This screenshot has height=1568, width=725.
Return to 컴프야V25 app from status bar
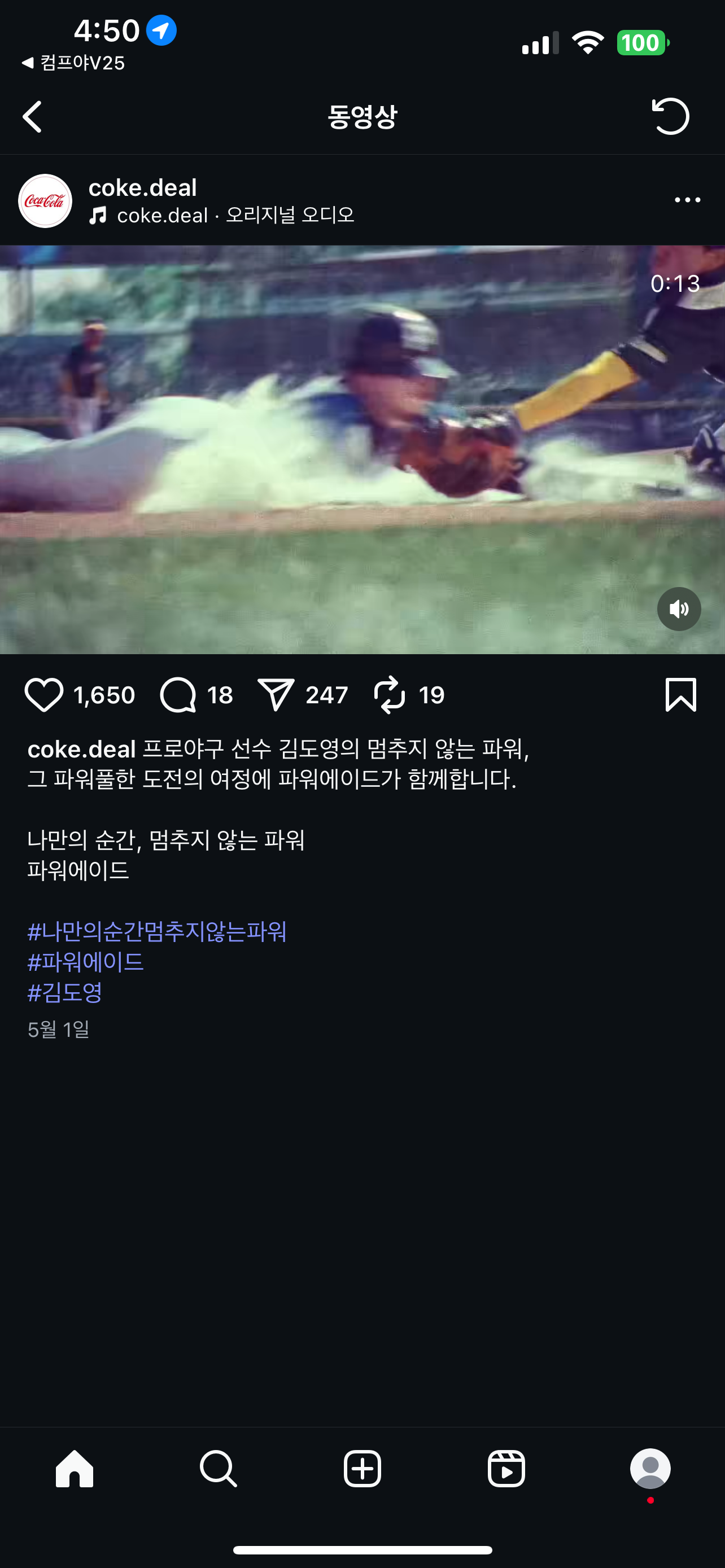tap(73, 63)
